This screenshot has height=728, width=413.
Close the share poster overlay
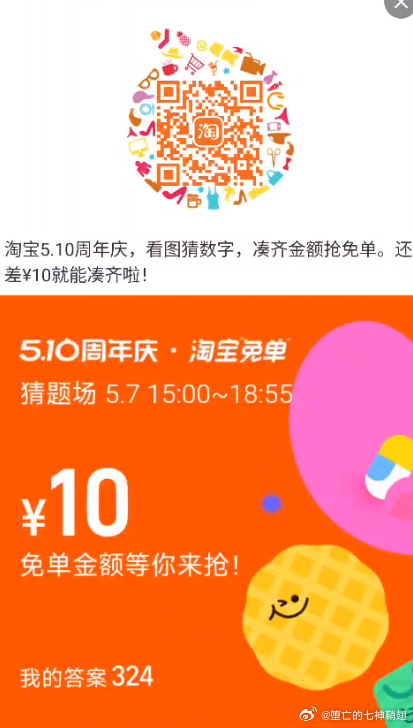[400, 5]
